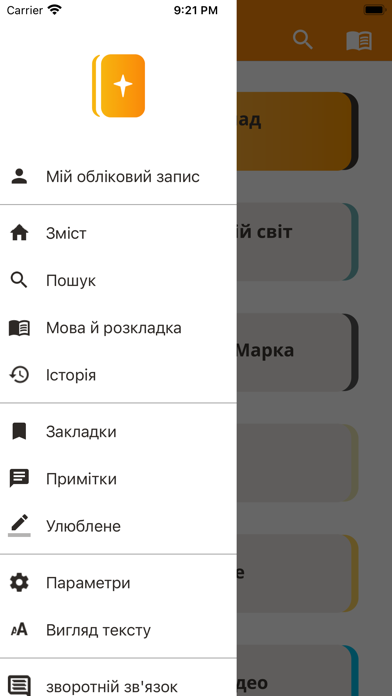Open Параметри settings

tap(118, 583)
